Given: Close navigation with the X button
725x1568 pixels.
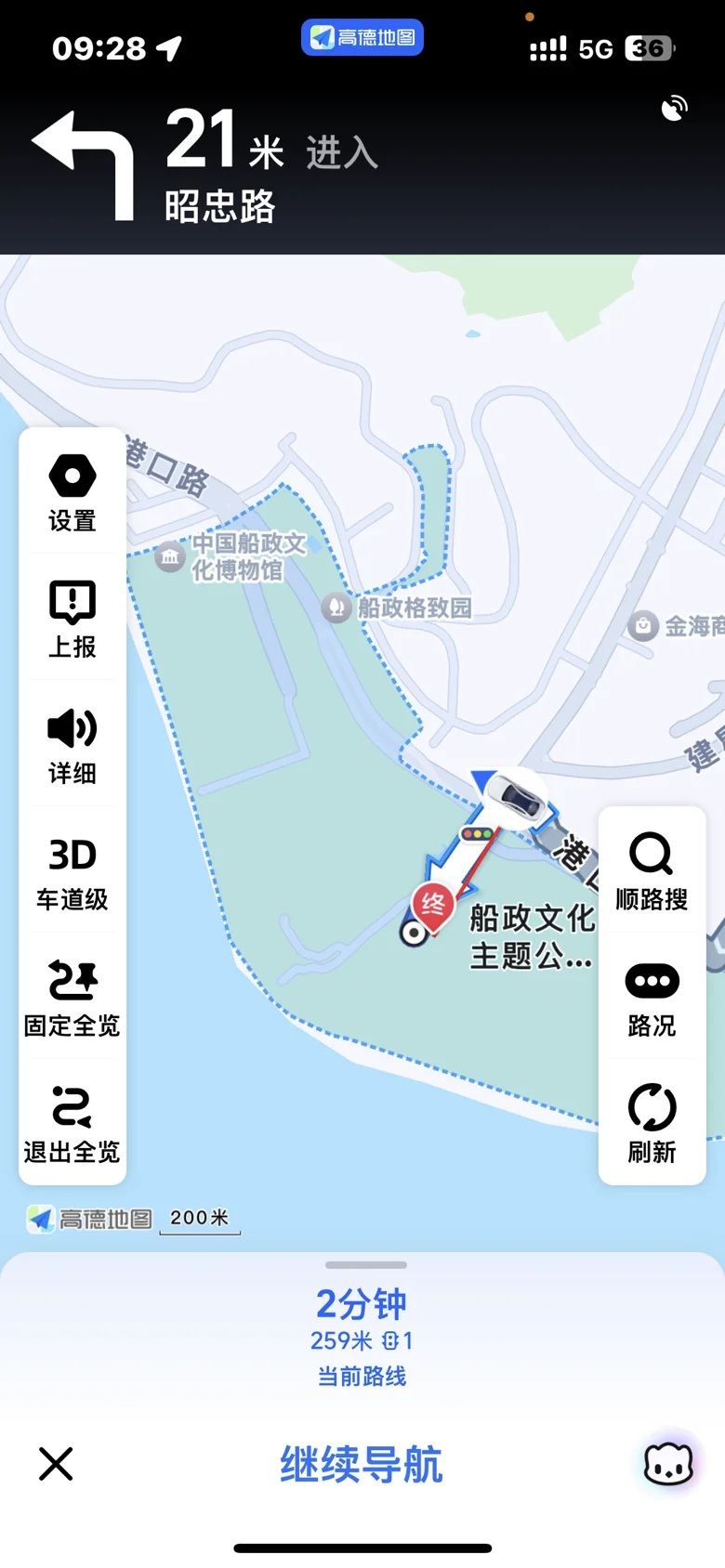Looking at the screenshot, I should tap(56, 1464).
